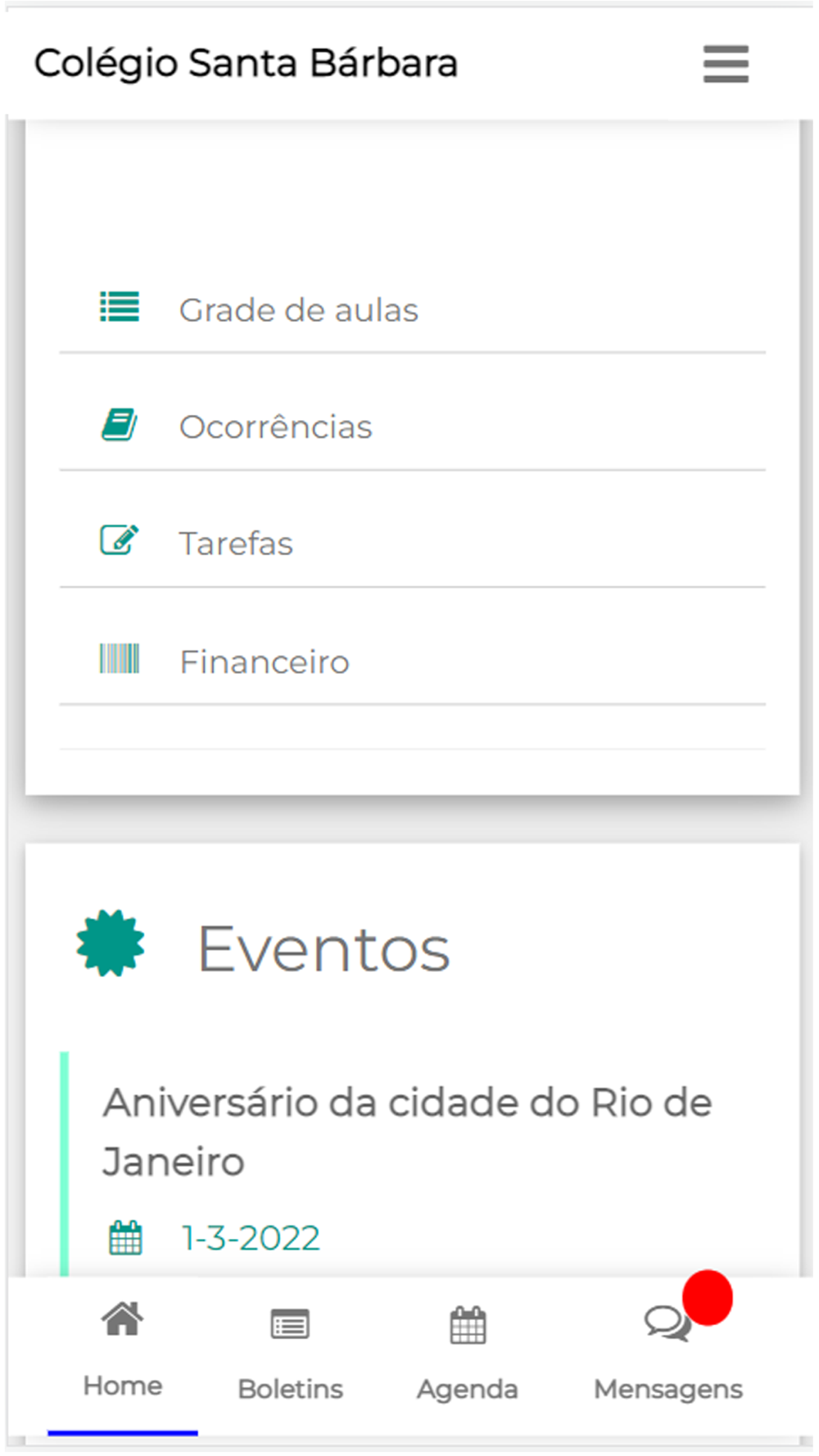
Task: Open Financeiro section
Action: click(x=412, y=661)
